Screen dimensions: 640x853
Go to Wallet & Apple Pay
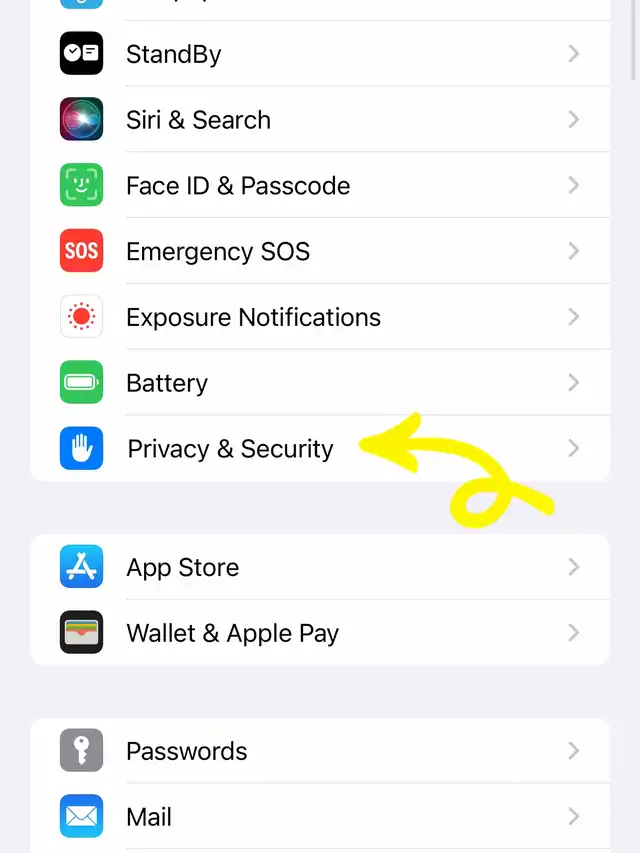[320, 633]
